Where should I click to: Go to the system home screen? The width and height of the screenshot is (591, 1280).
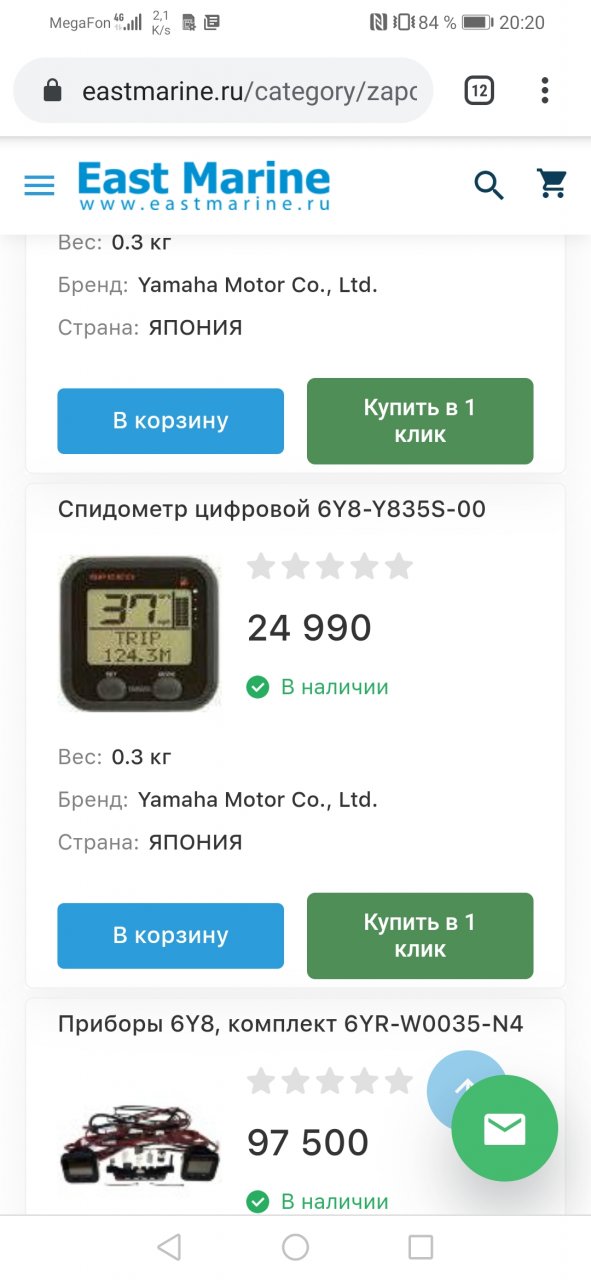click(295, 1247)
